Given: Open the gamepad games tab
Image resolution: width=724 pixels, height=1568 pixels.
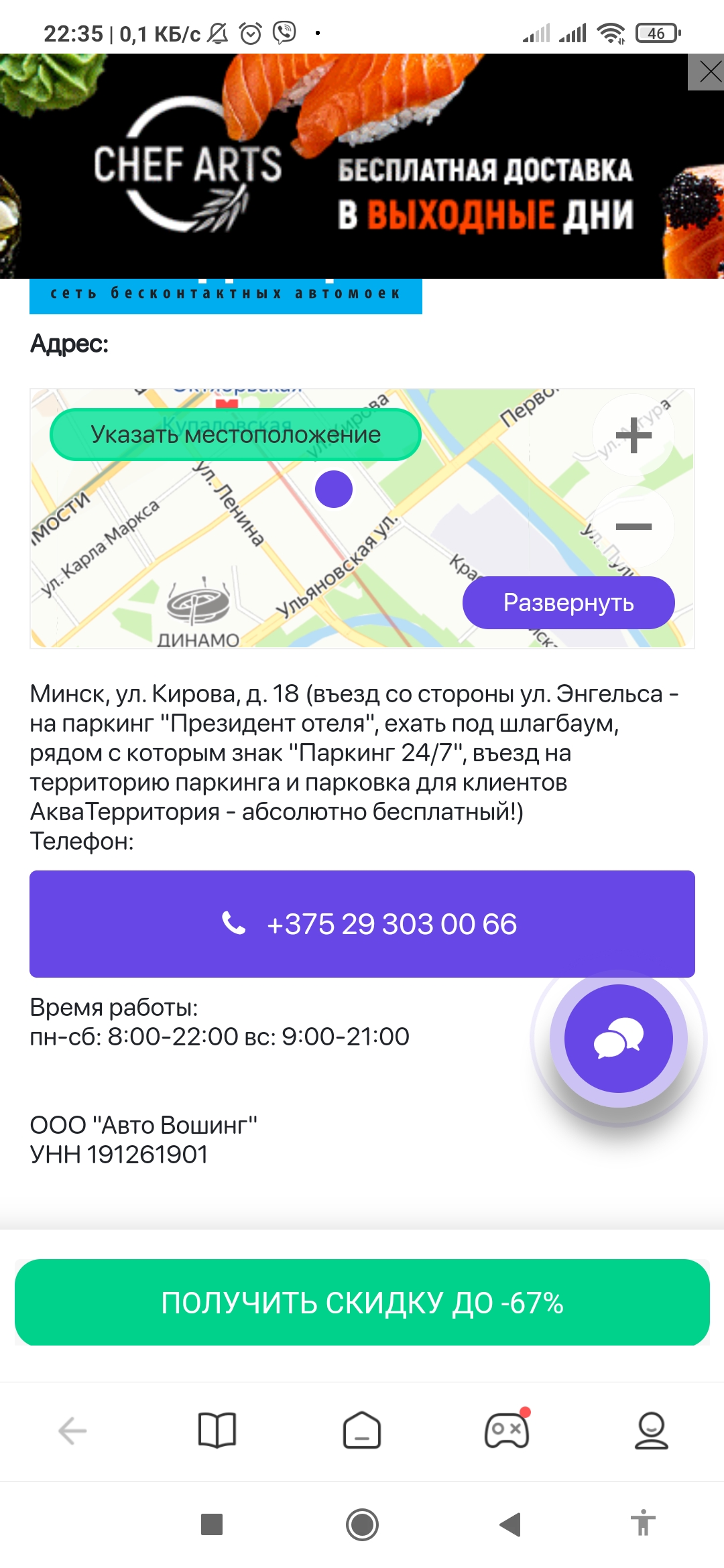Looking at the screenshot, I should 507,1431.
